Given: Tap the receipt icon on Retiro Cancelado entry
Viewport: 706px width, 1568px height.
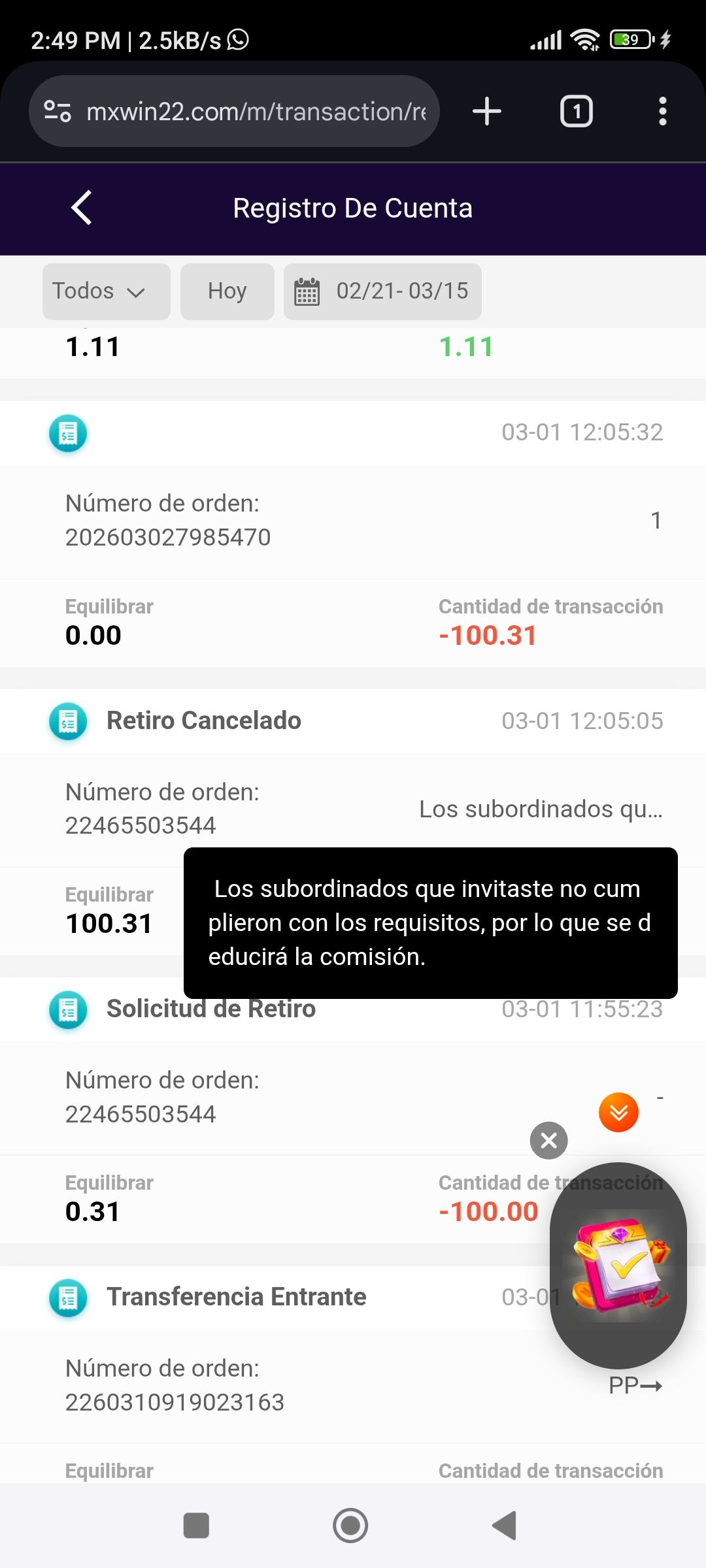Looking at the screenshot, I should (68, 721).
